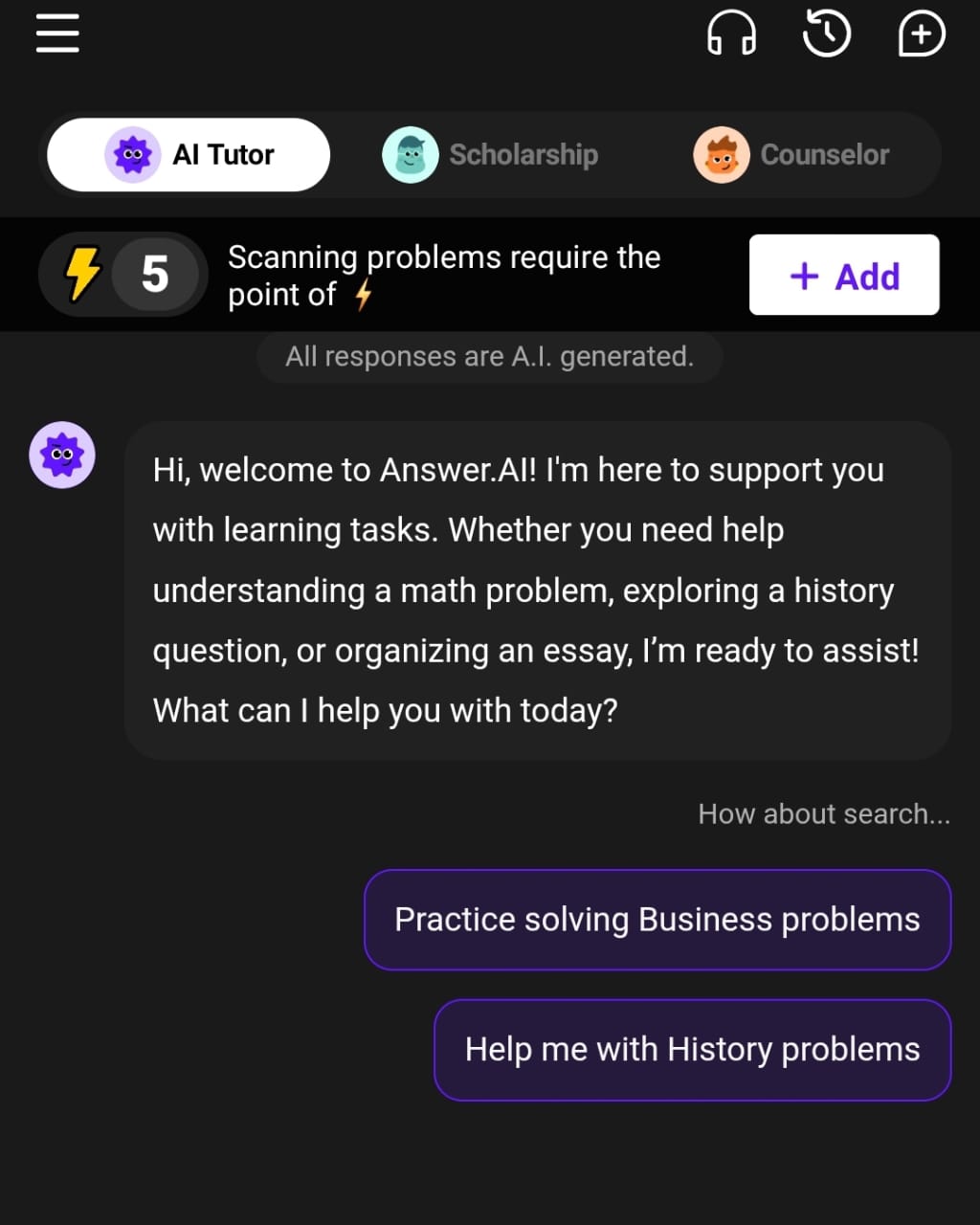Open the hamburger navigation menu
This screenshot has height=1225, width=980.
[56, 33]
